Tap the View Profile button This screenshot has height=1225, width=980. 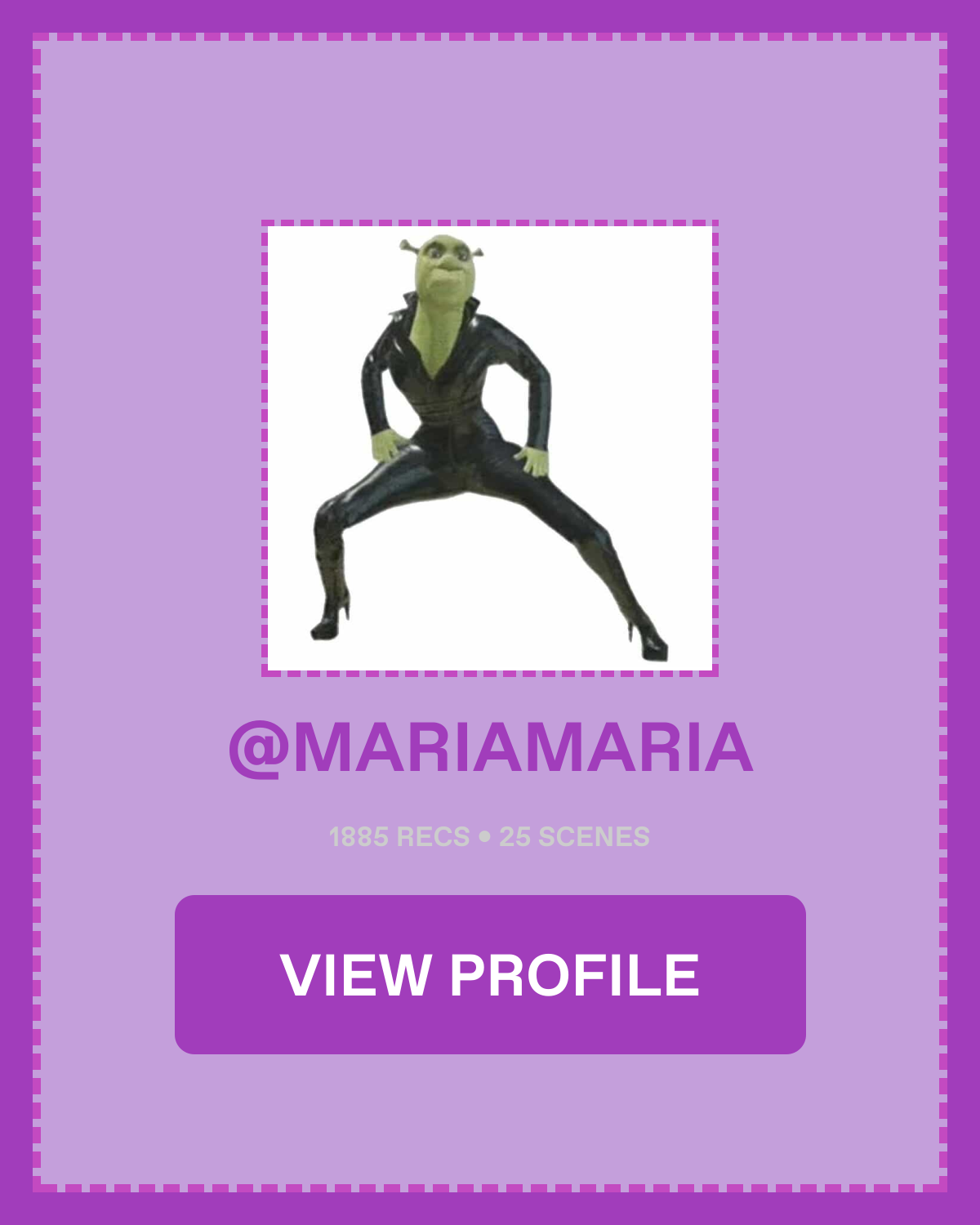490,974
